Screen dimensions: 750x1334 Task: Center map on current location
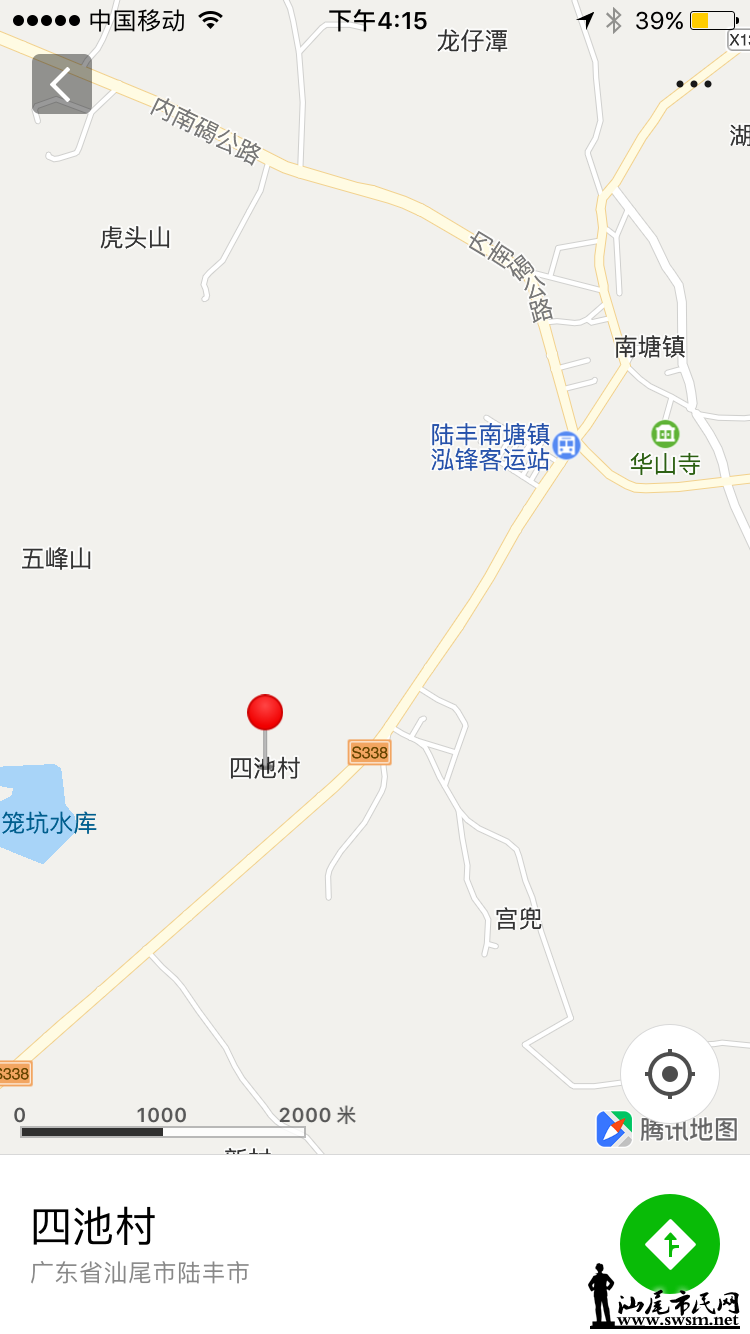tap(669, 1074)
